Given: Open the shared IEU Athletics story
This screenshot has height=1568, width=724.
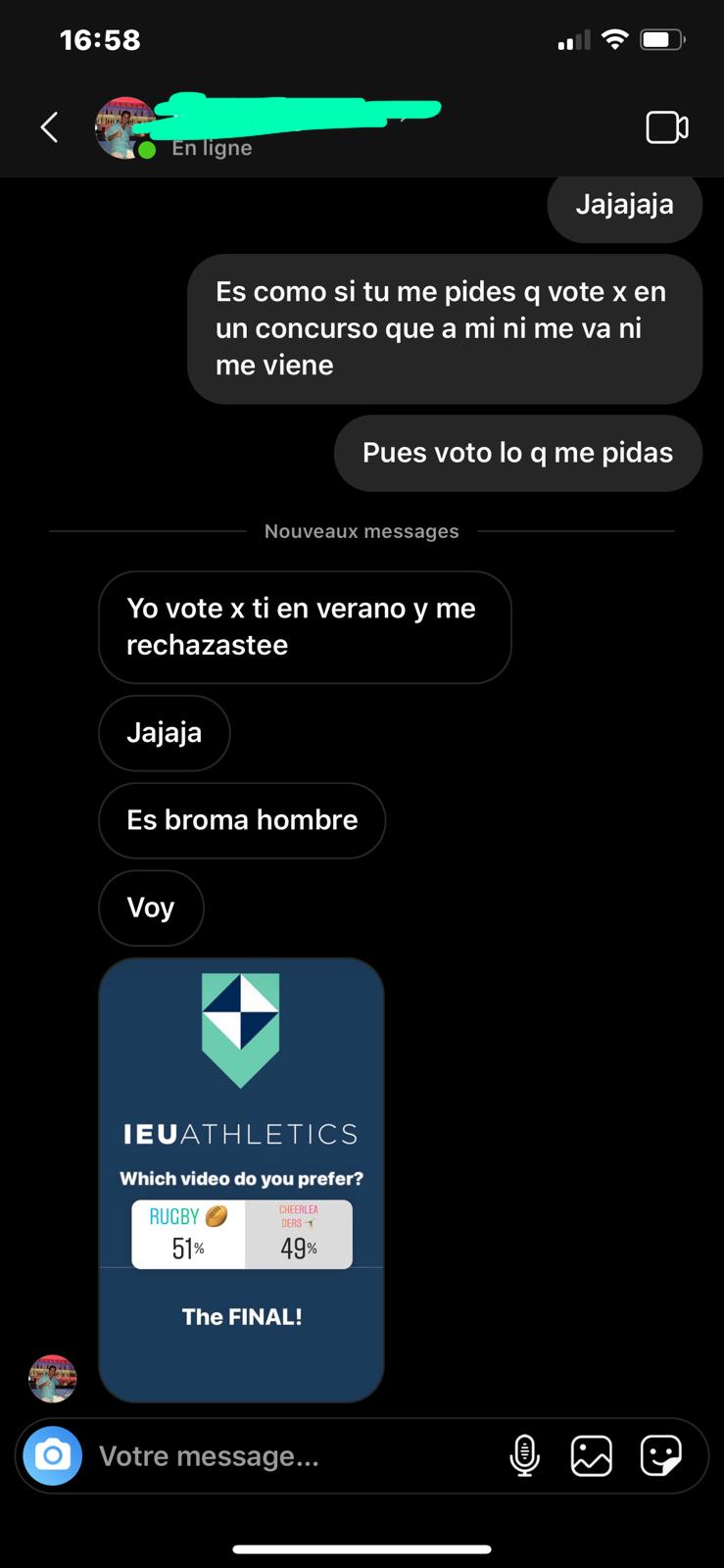Looking at the screenshot, I should click(x=241, y=1180).
